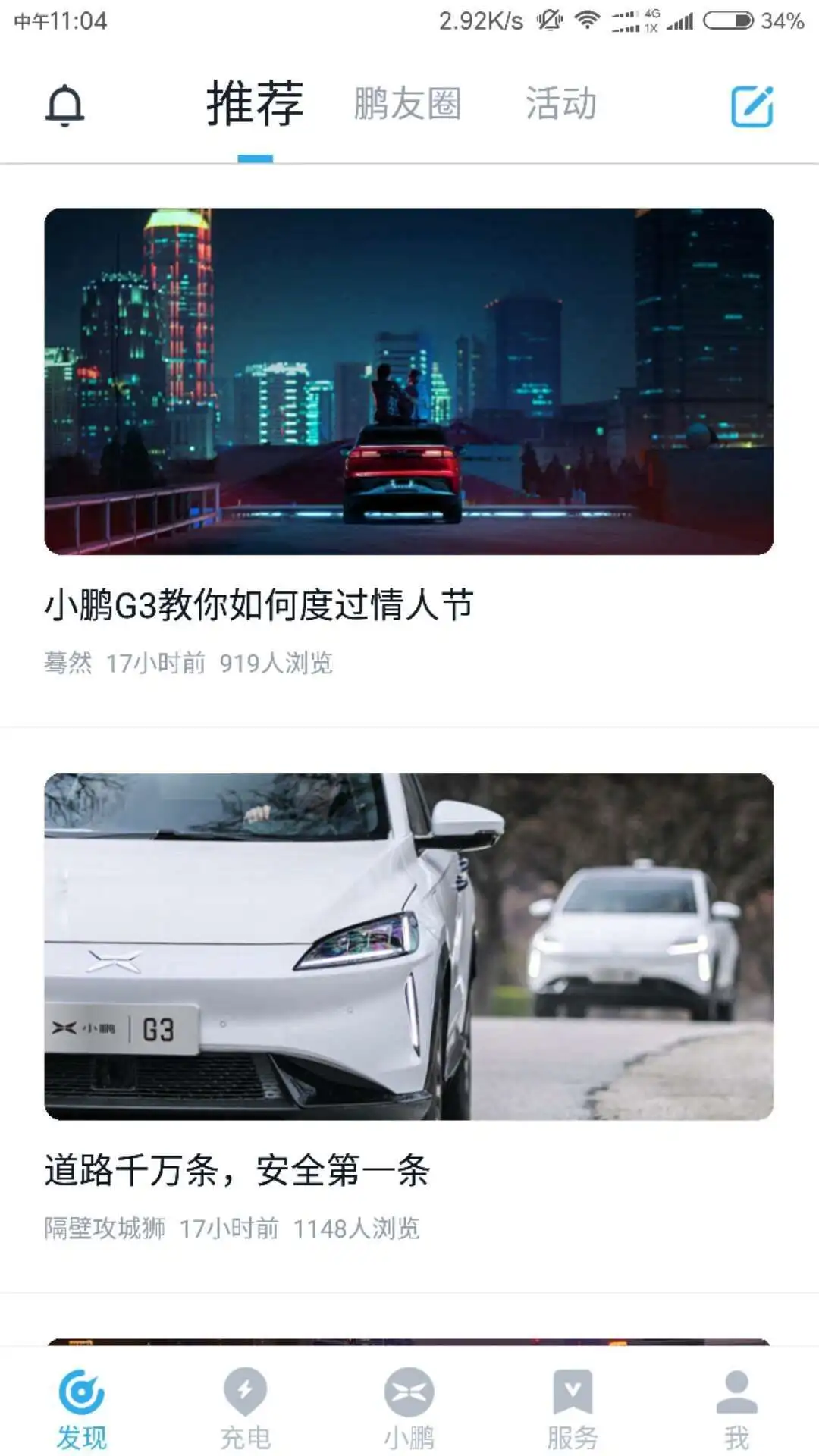This screenshot has width=819, height=1456.
Task: Switch to the 鹏友圈 tab
Action: (x=407, y=104)
